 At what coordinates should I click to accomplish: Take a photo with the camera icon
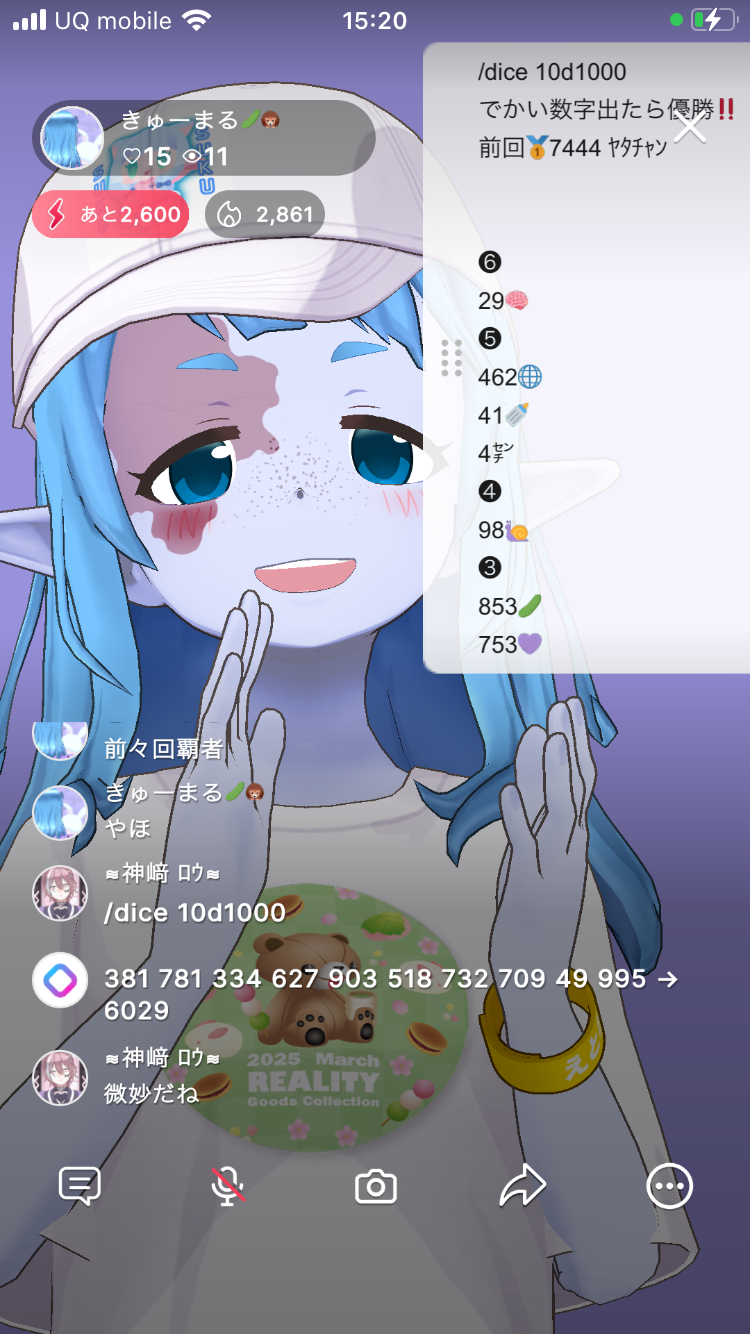(x=376, y=1187)
